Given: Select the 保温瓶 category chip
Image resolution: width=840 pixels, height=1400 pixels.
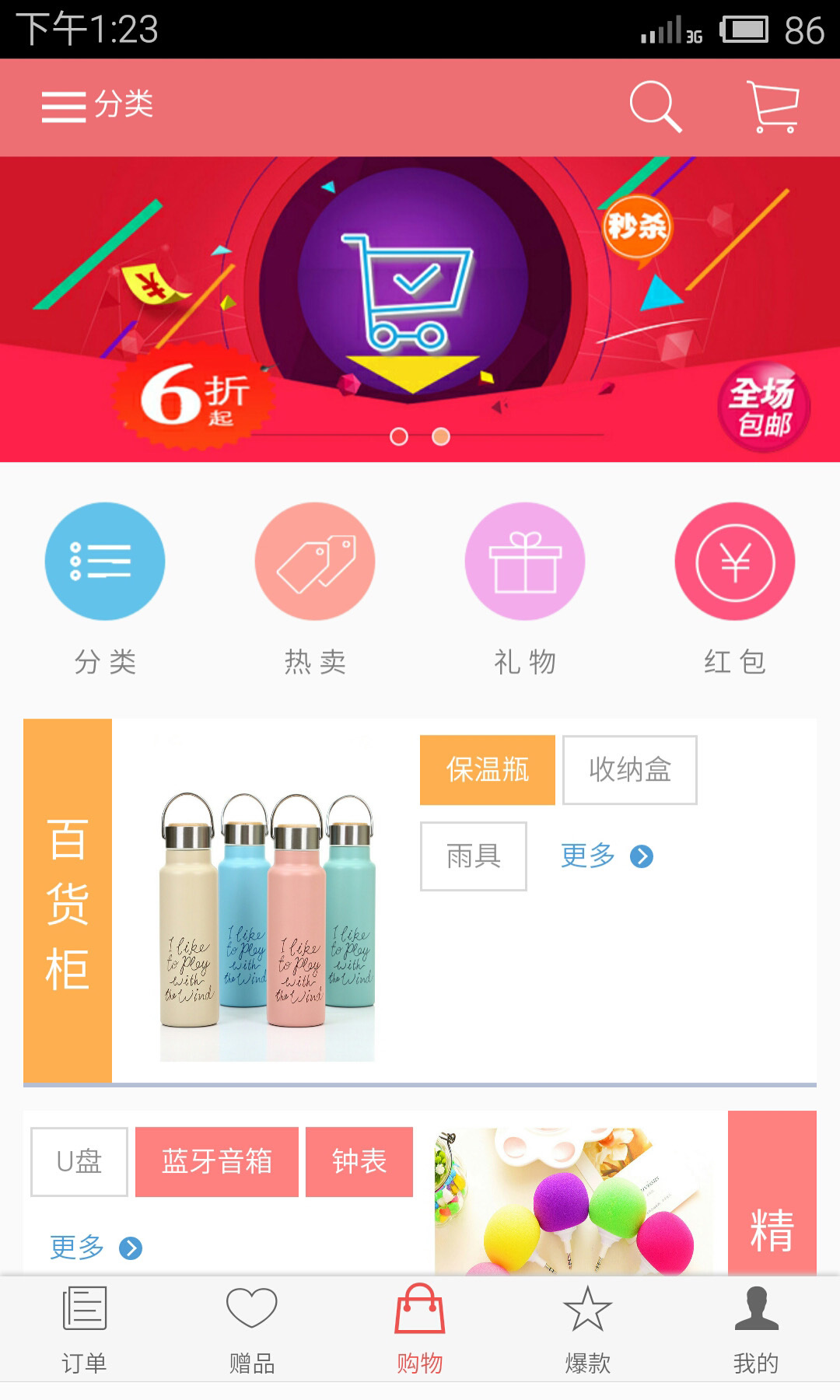Looking at the screenshot, I should click(x=488, y=770).
